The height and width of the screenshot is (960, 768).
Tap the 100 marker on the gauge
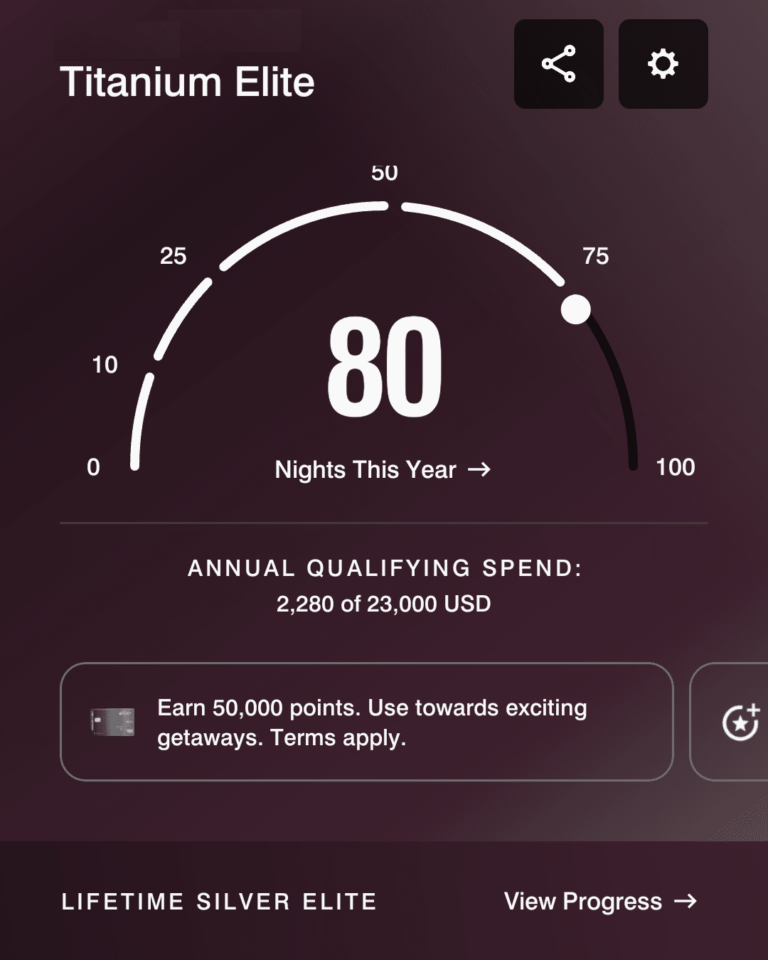pyautogui.click(x=676, y=467)
